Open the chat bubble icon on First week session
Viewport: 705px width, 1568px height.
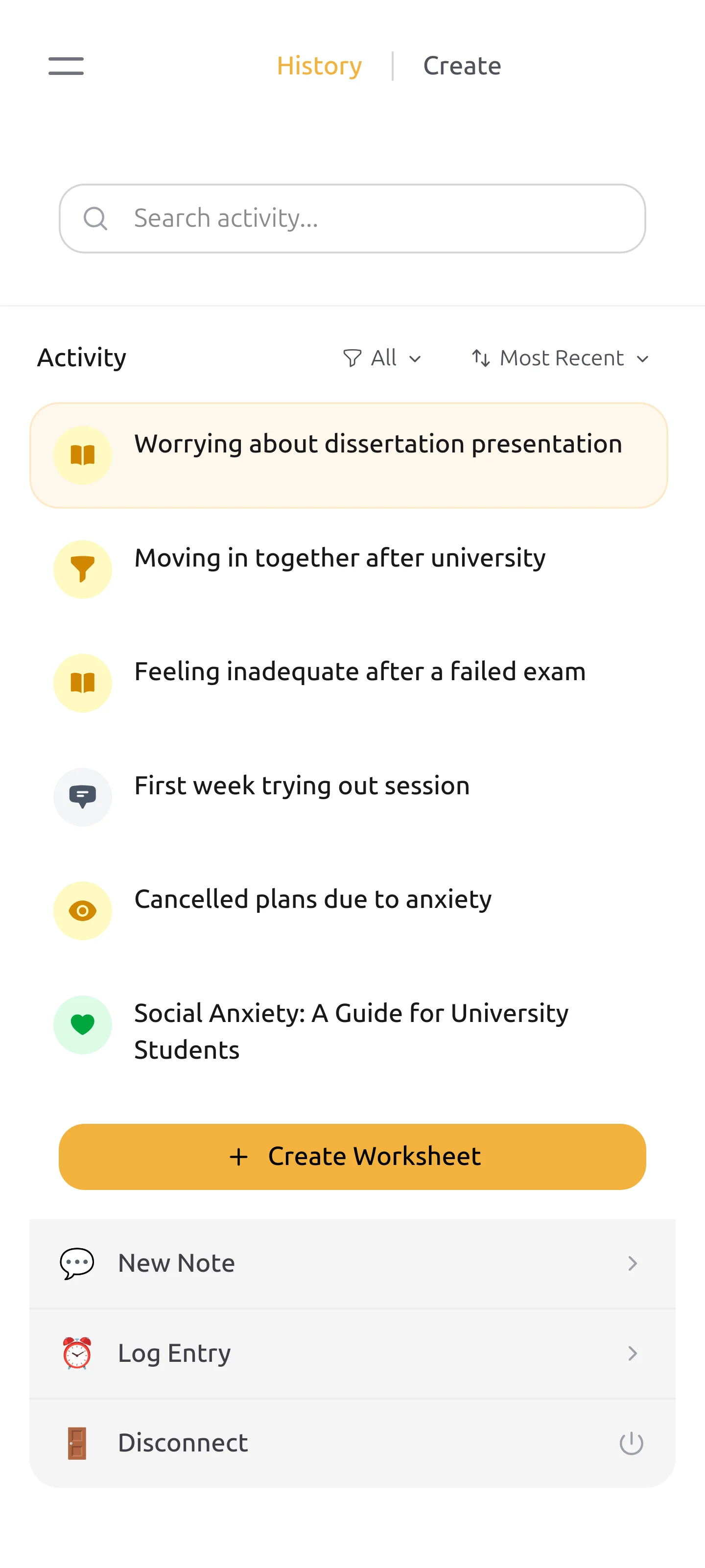pyautogui.click(x=83, y=796)
